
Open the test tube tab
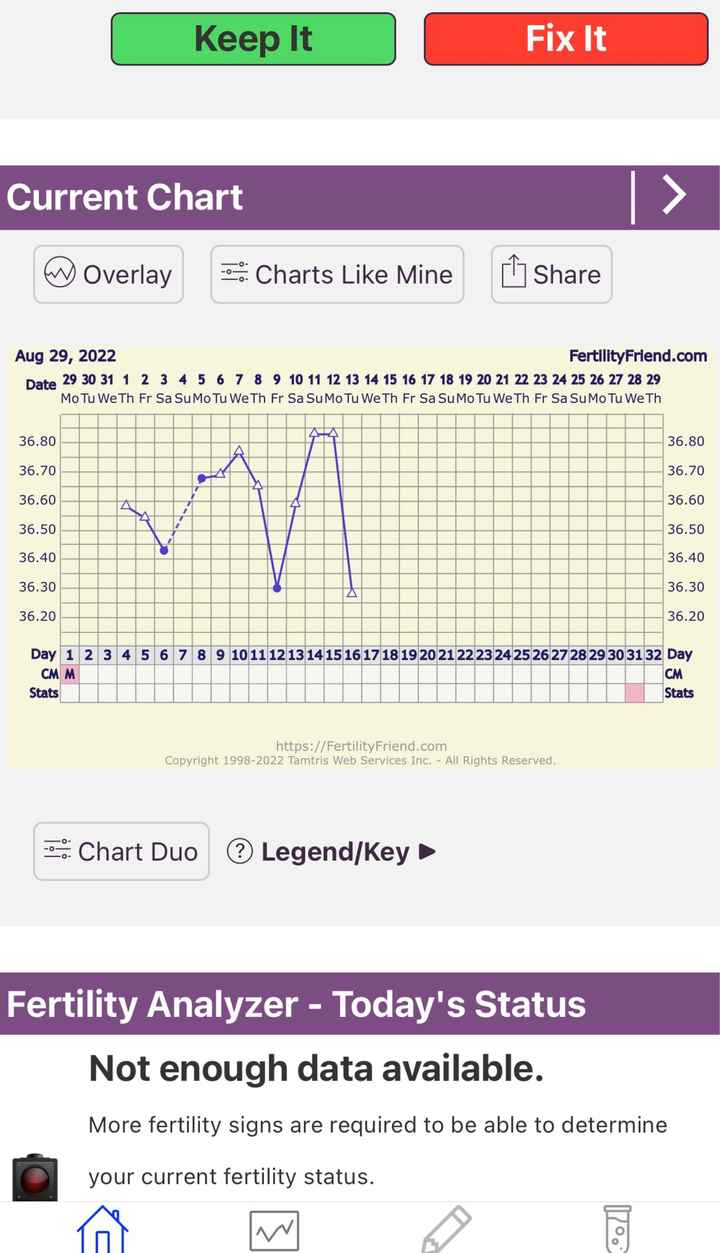(617, 1229)
